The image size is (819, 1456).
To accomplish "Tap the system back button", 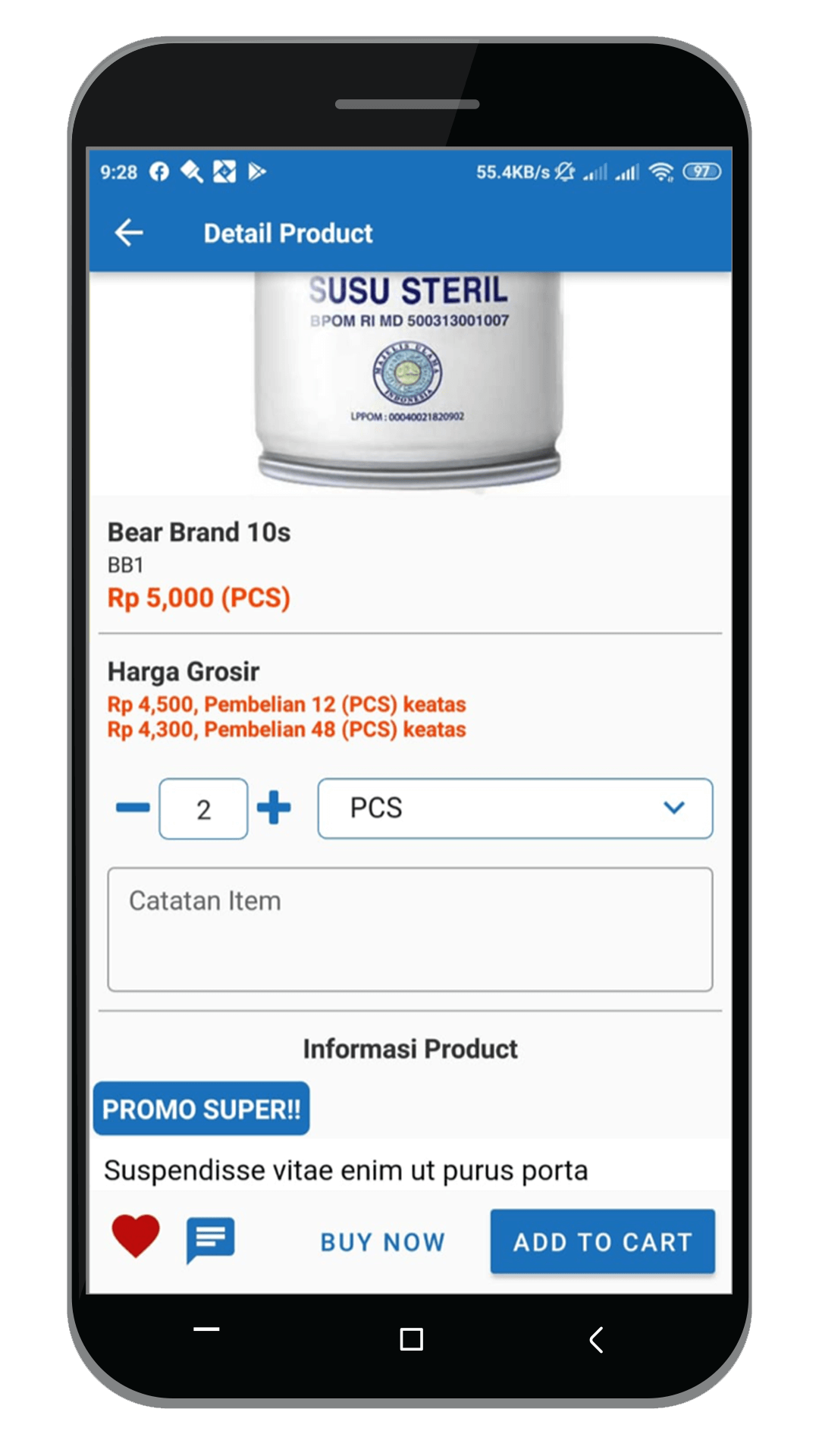I will click(x=597, y=1340).
